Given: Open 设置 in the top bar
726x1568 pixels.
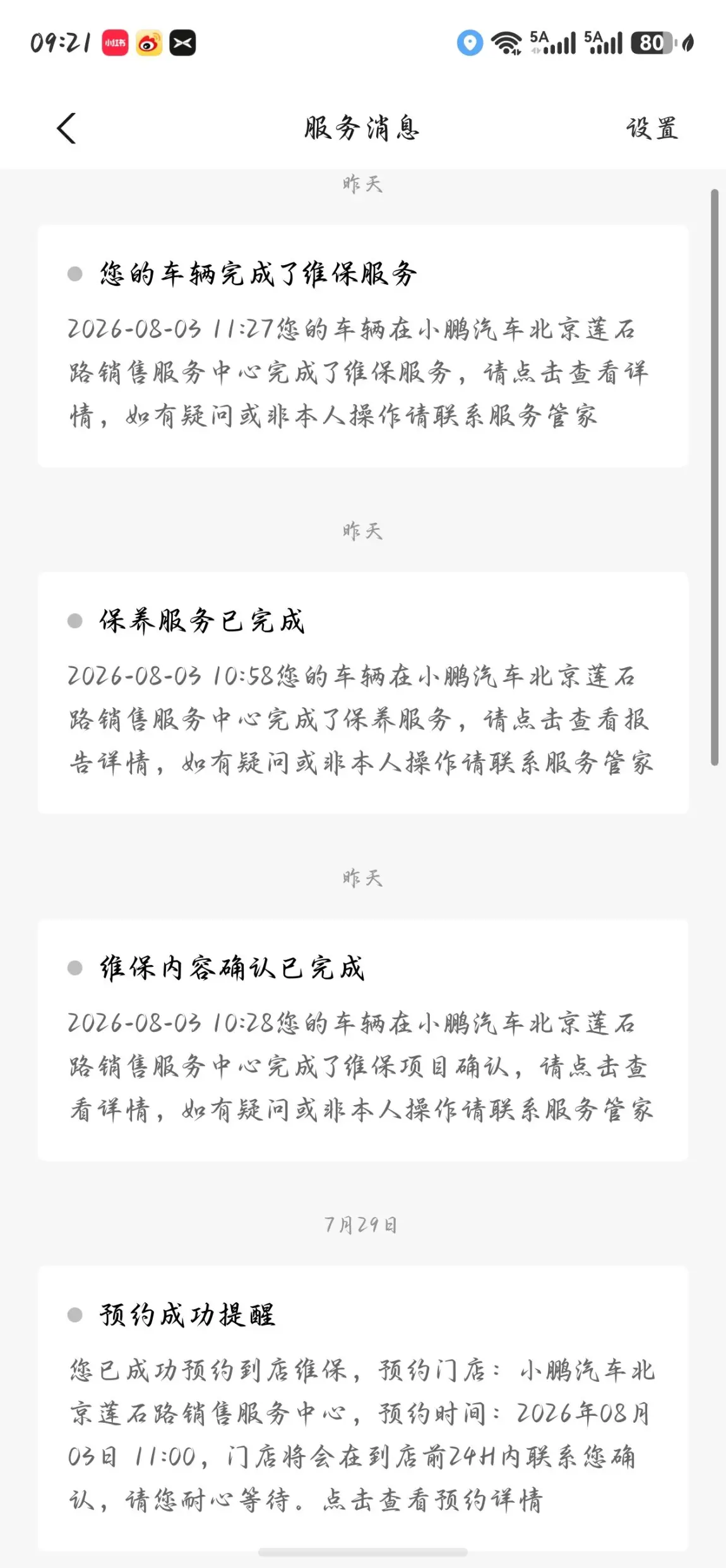Looking at the screenshot, I should (652, 129).
